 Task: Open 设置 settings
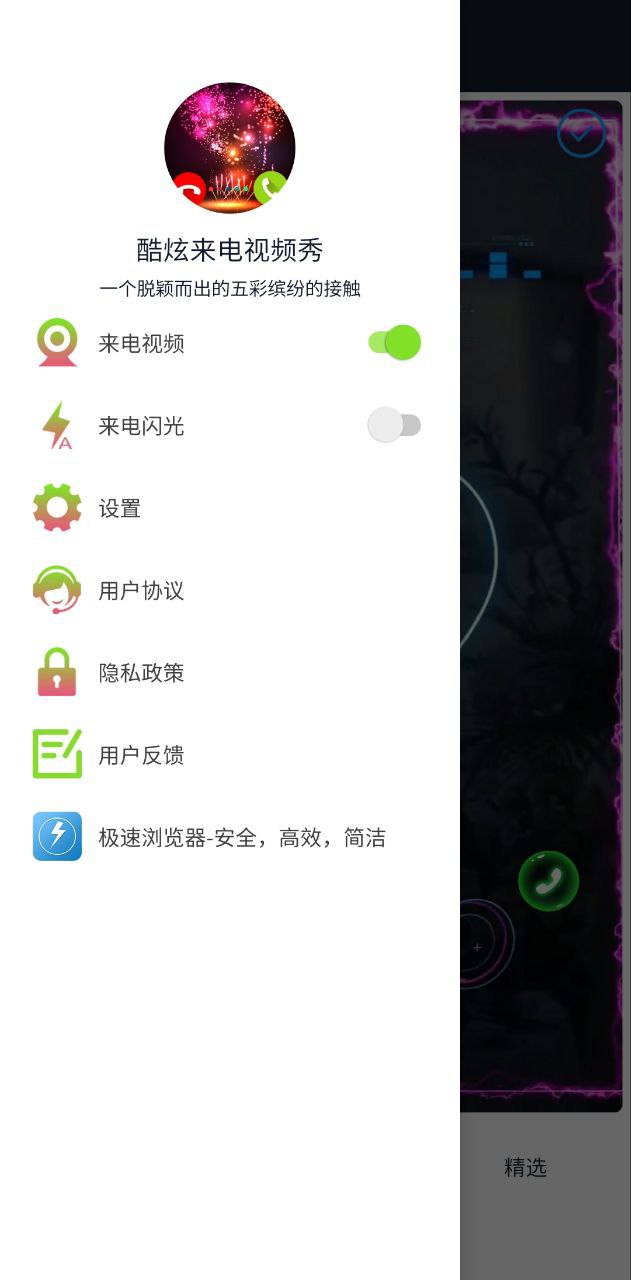tap(119, 508)
